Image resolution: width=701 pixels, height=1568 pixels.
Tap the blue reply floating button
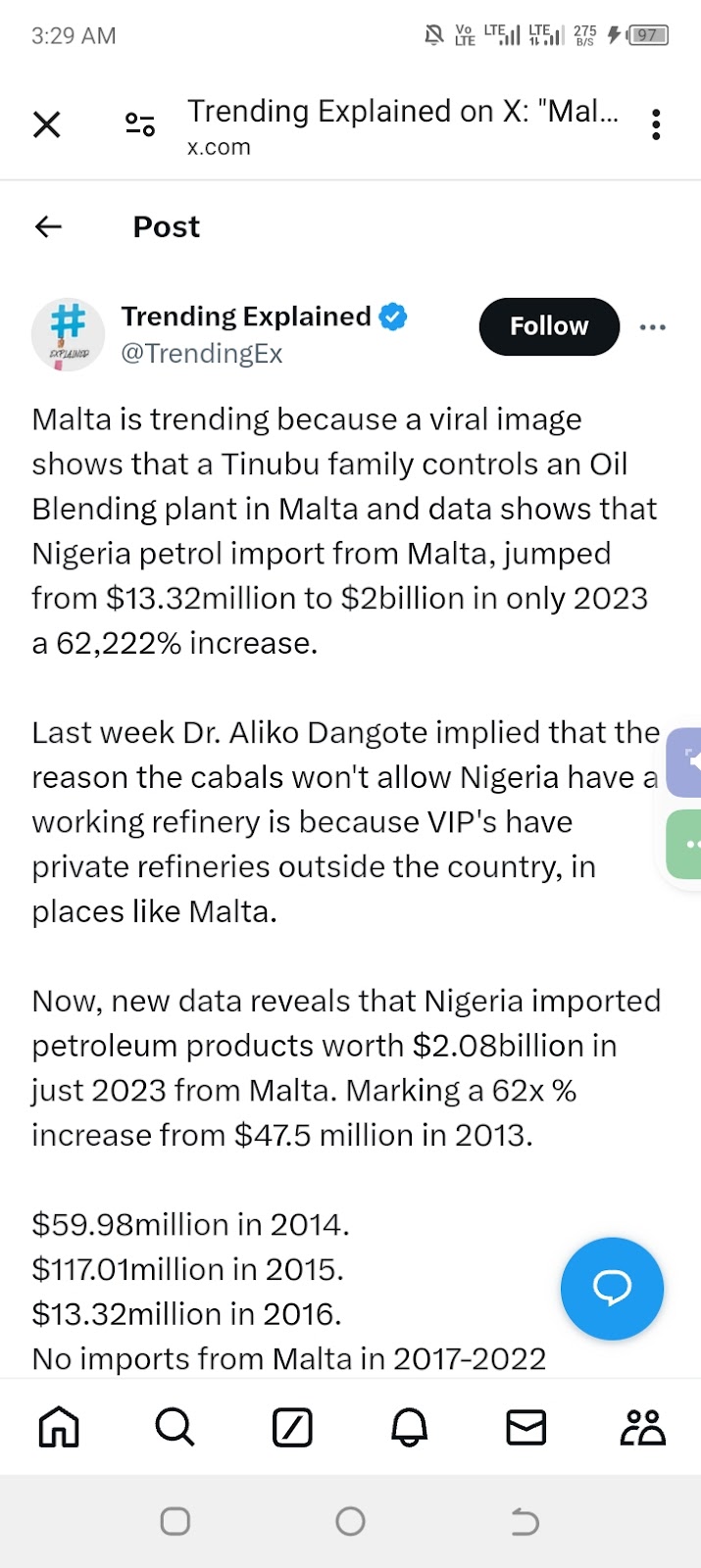click(612, 1288)
